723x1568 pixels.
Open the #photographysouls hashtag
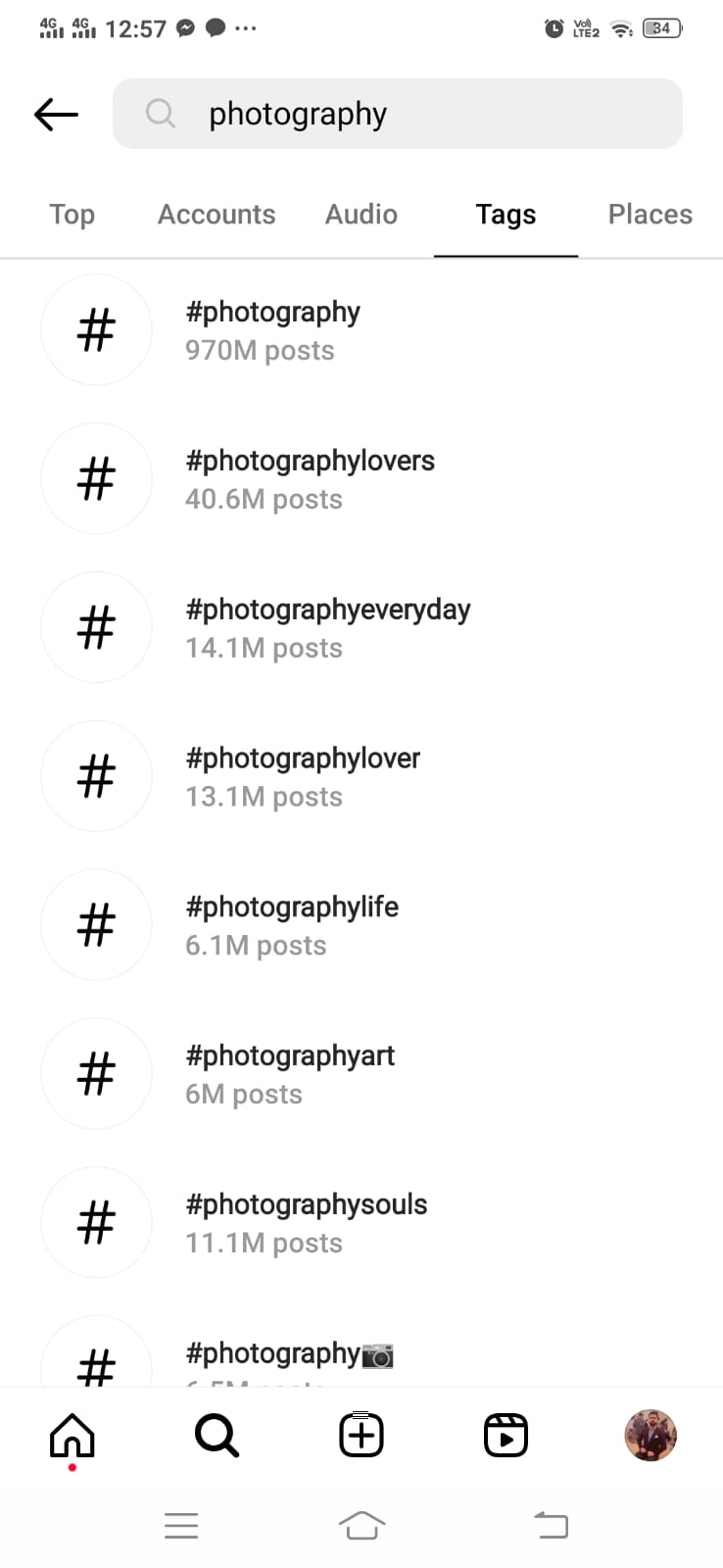tap(306, 1223)
